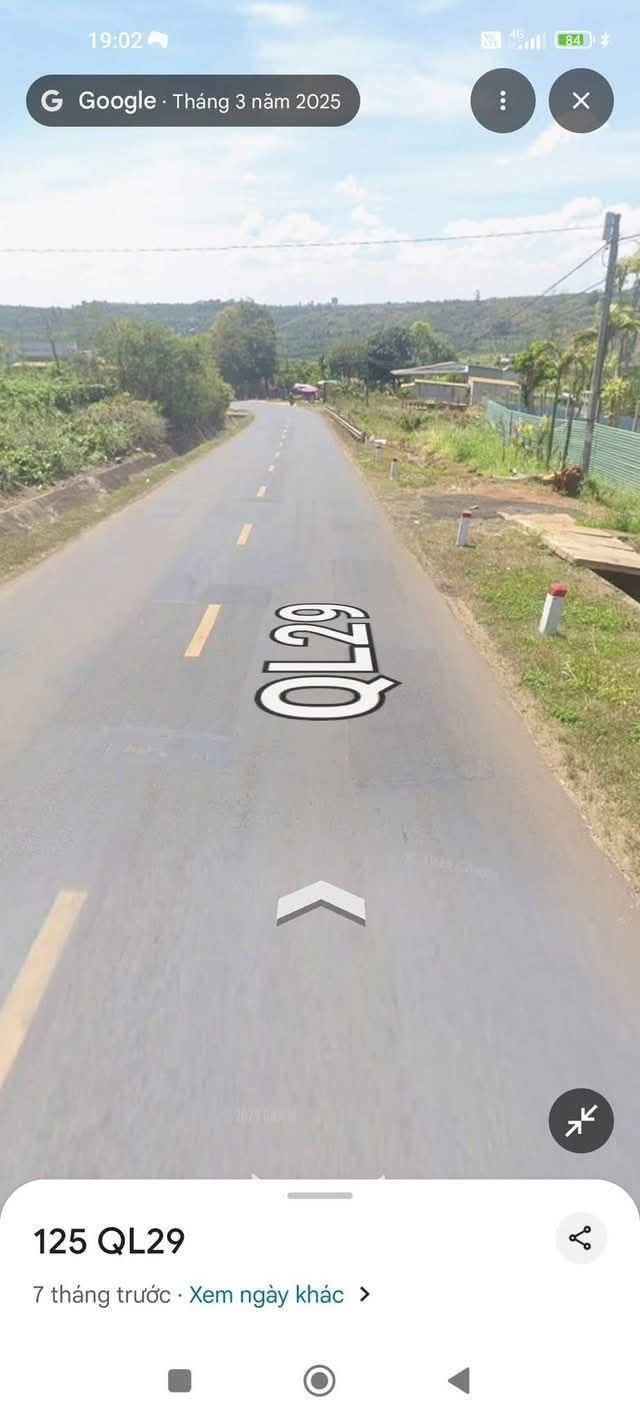Move forward along QL29 with the arrow
640x1421 pixels.
click(321, 902)
